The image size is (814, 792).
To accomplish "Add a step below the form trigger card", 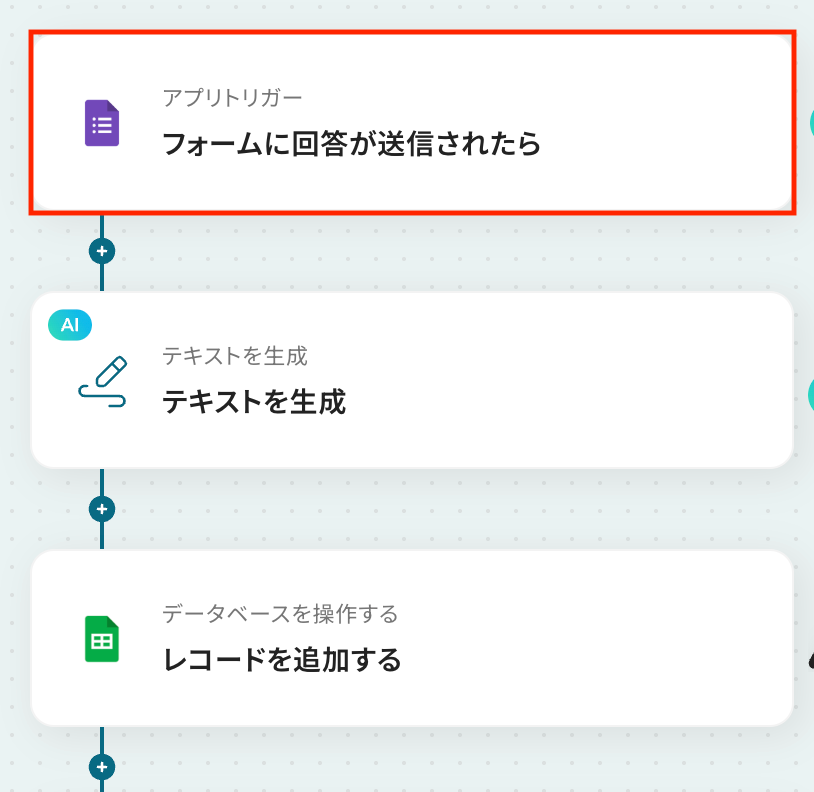I will tap(102, 250).
